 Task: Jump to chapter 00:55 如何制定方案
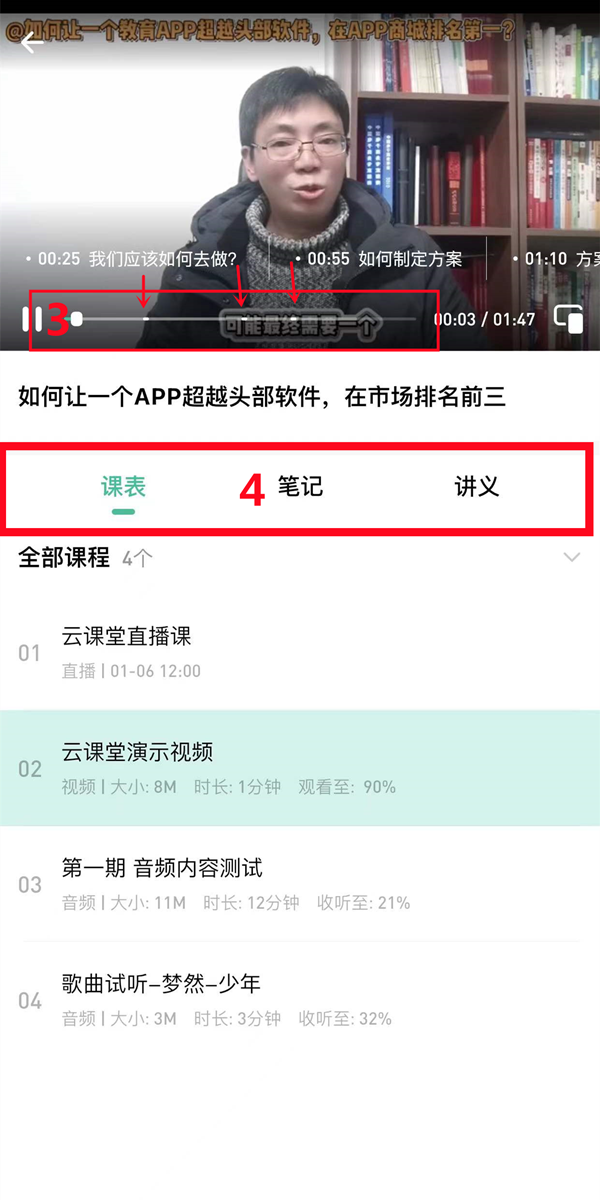pyautogui.click(x=385, y=259)
